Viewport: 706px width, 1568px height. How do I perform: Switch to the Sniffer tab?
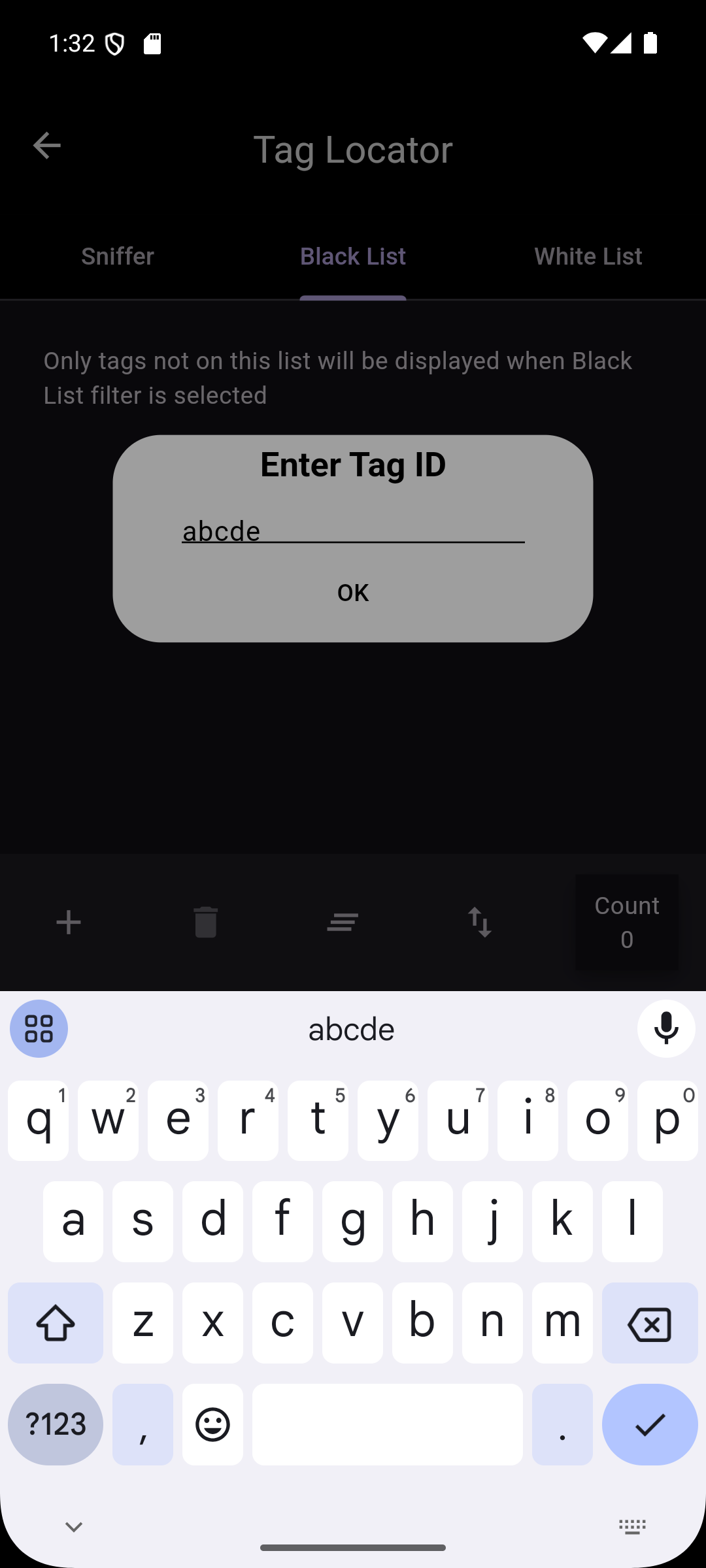118,256
